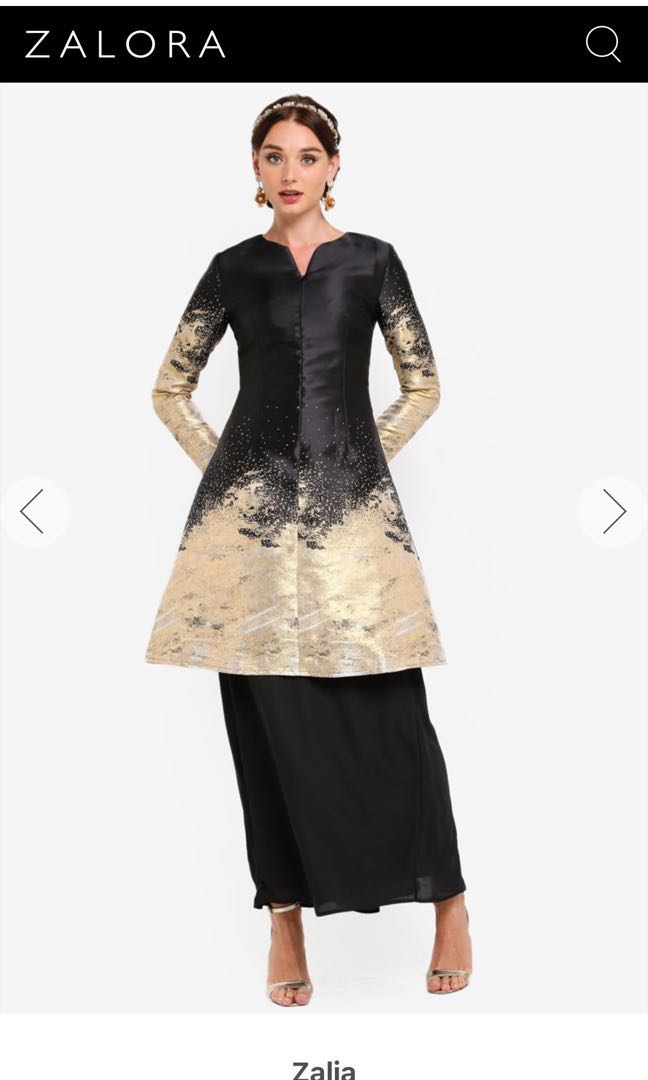The height and width of the screenshot is (1080, 648).
Task: Show the next product photo
Action: pos(613,512)
